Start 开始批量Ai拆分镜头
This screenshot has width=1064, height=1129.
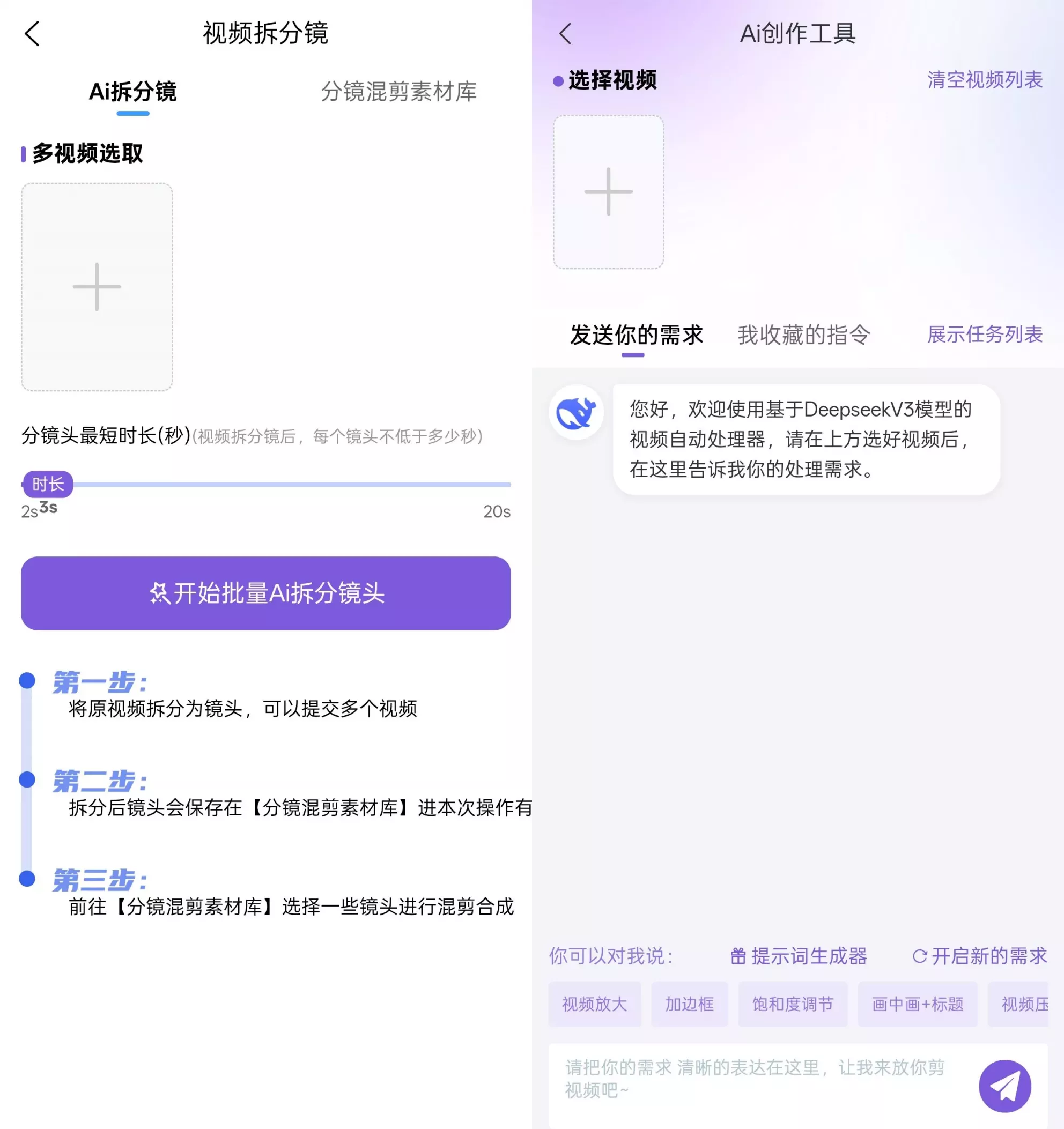[266, 593]
